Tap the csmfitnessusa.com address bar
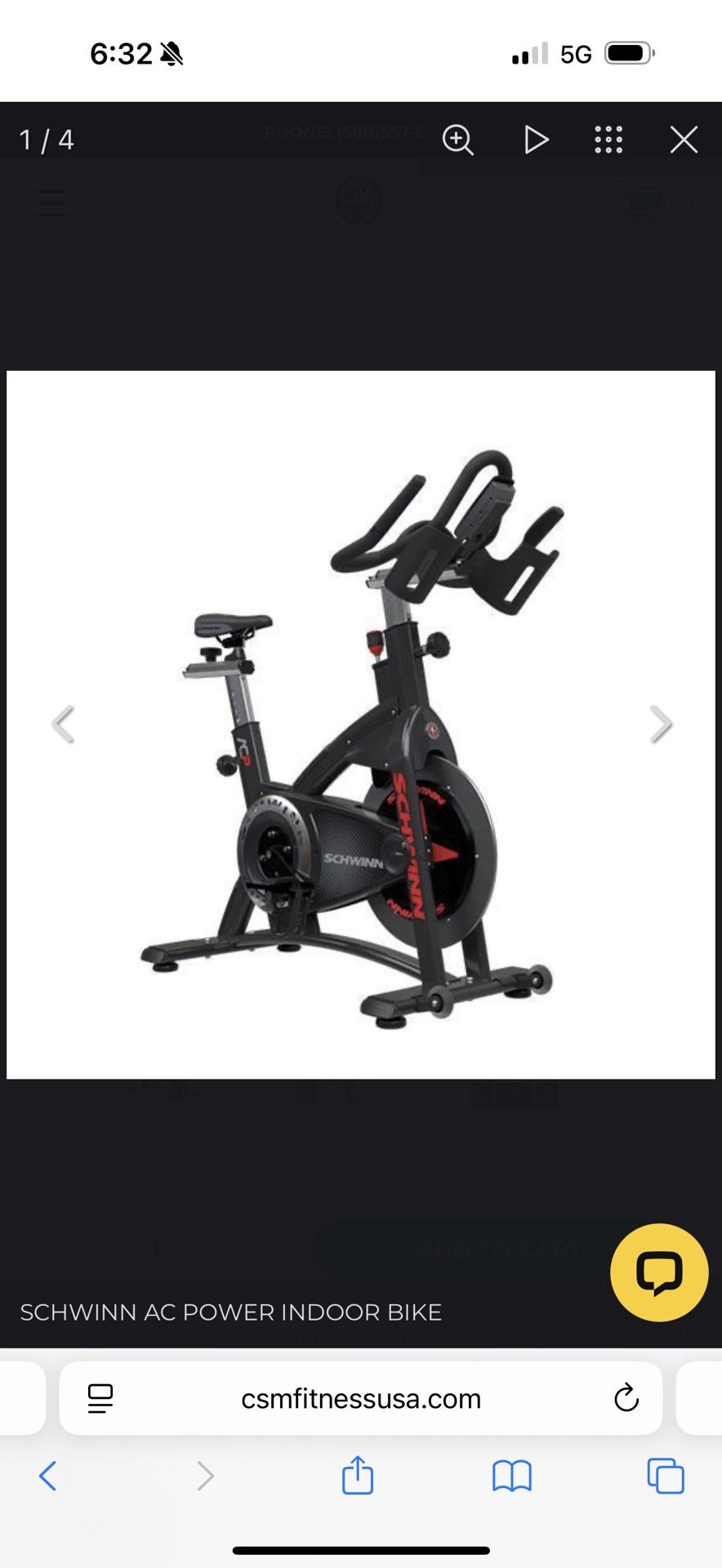The image size is (722, 1568). pyautogui.click(x=360, y=1399)
